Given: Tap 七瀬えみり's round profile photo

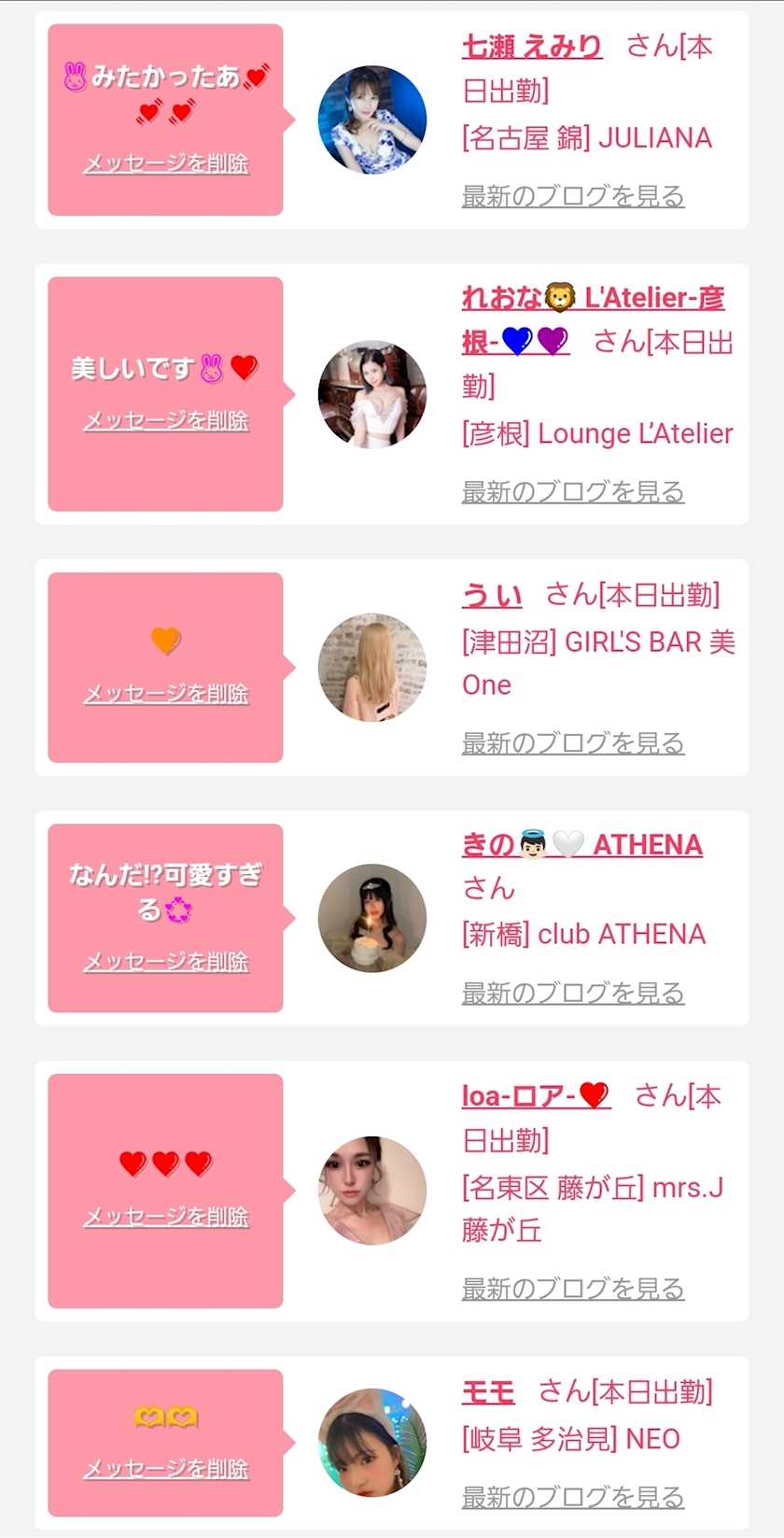Looking at the screenshot, I should (372, 120).
